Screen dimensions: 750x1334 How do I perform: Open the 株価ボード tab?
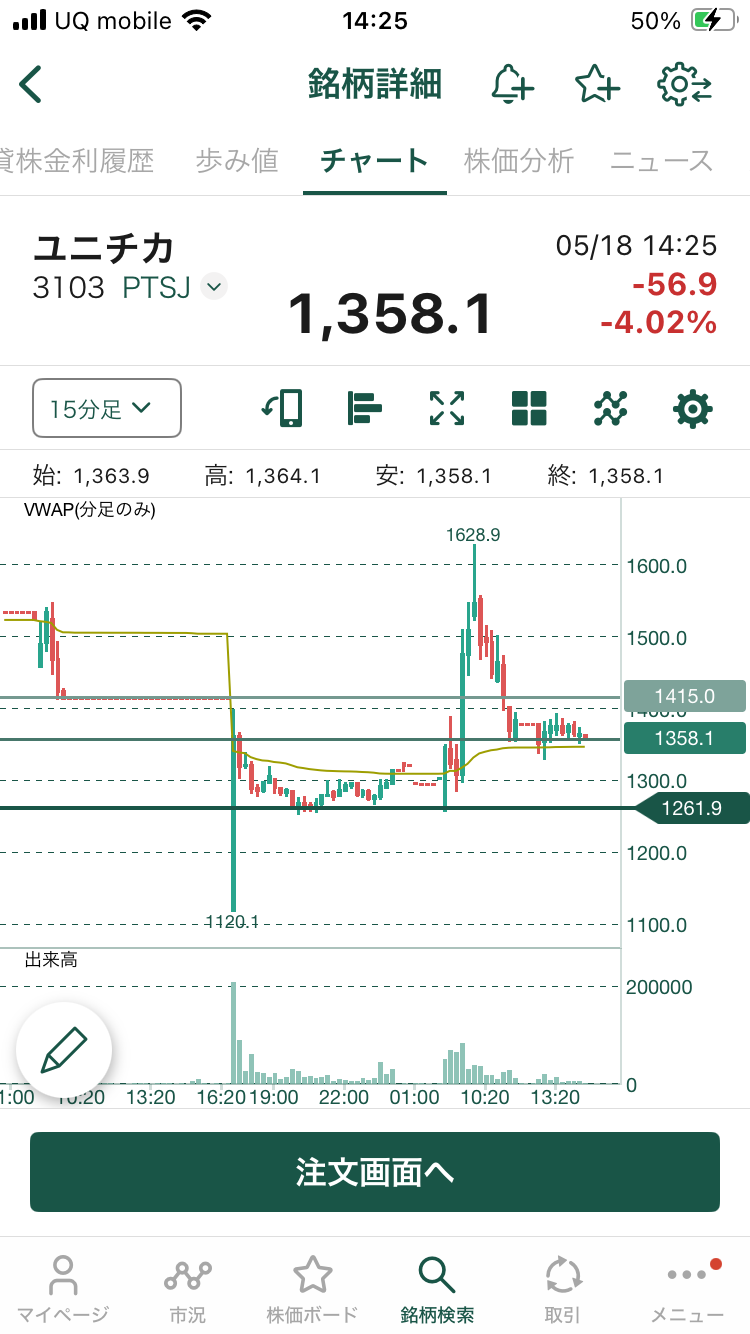point(312,1290)
